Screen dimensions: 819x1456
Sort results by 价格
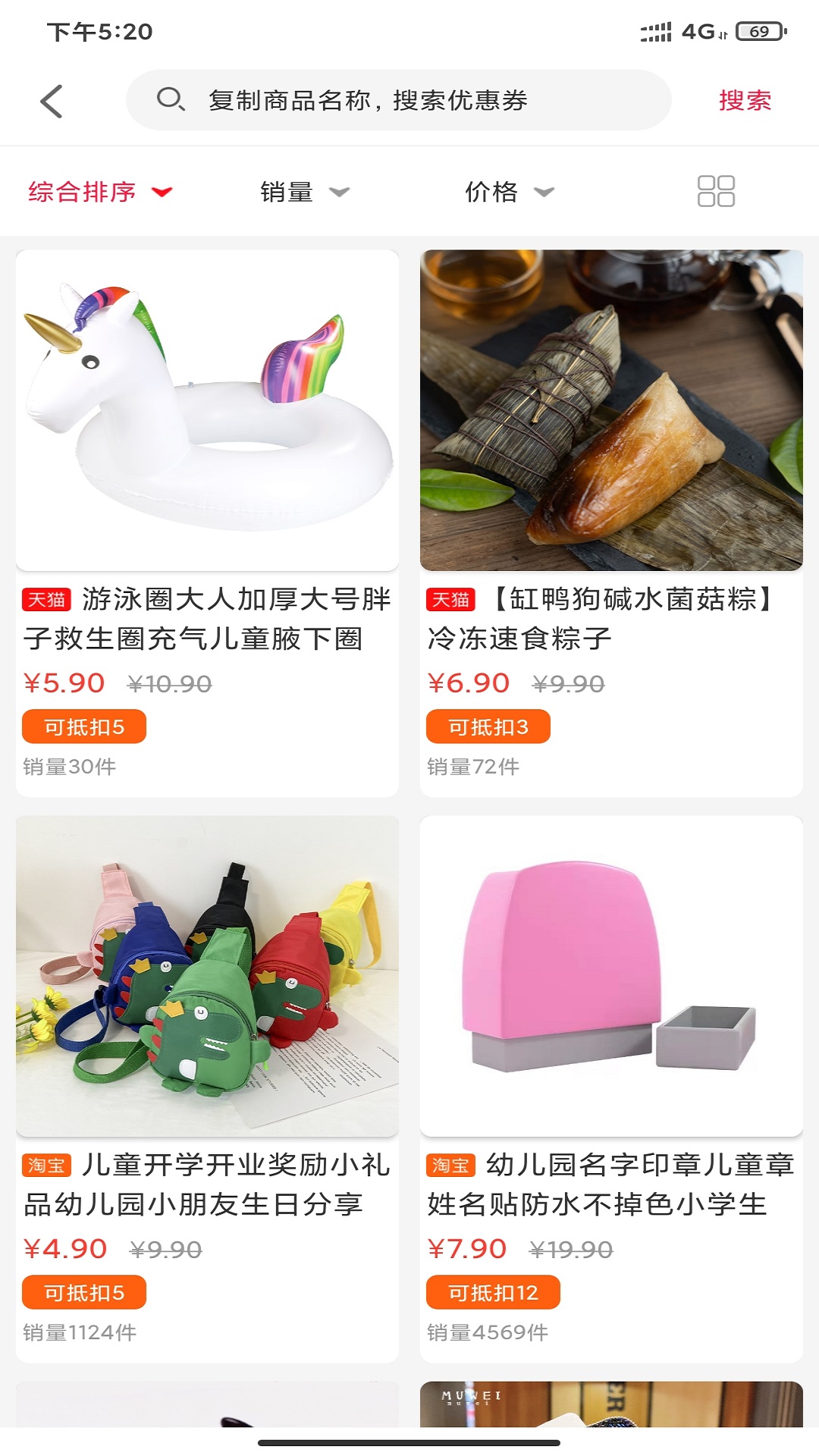pyautogui.click(x=509, y=192)
